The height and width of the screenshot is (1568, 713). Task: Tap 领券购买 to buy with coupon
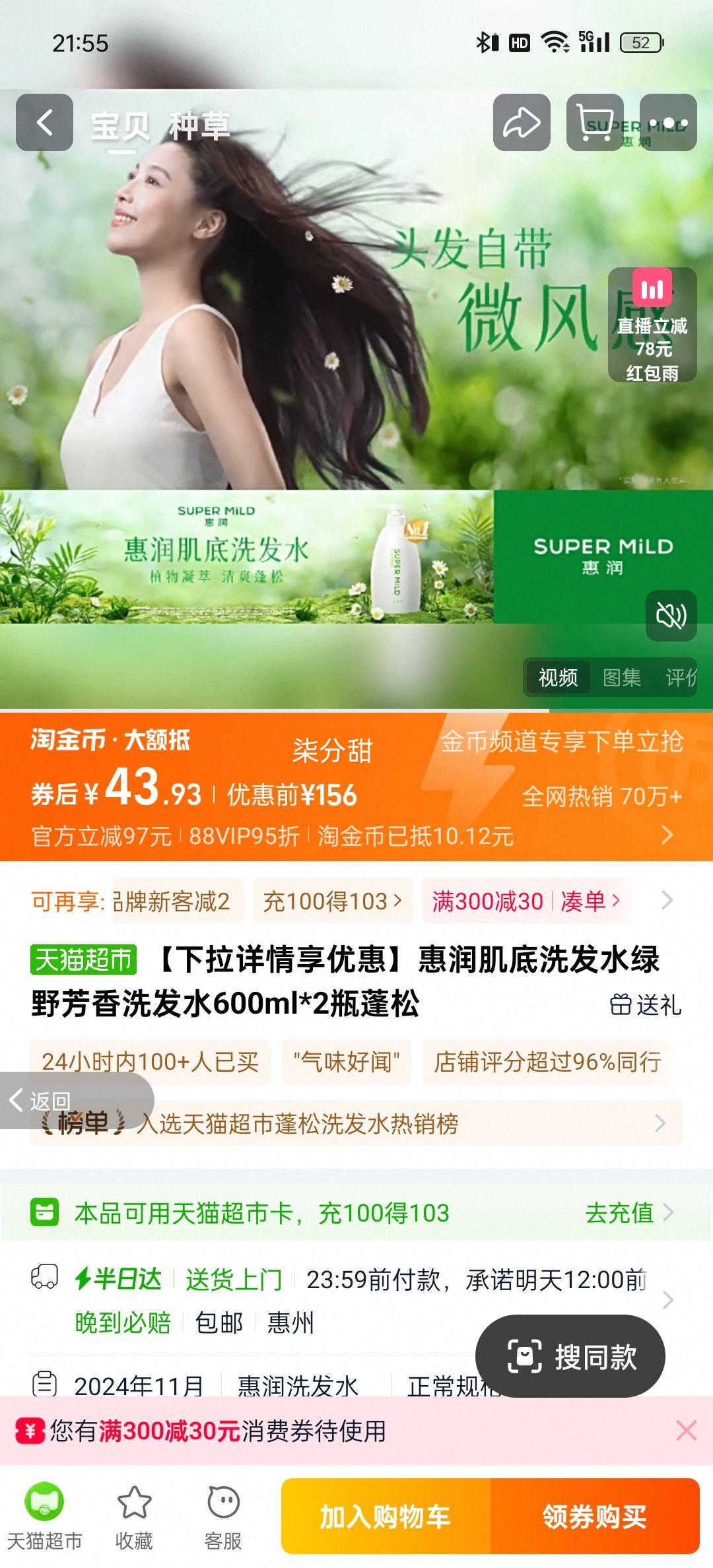tap(594, 1517)
